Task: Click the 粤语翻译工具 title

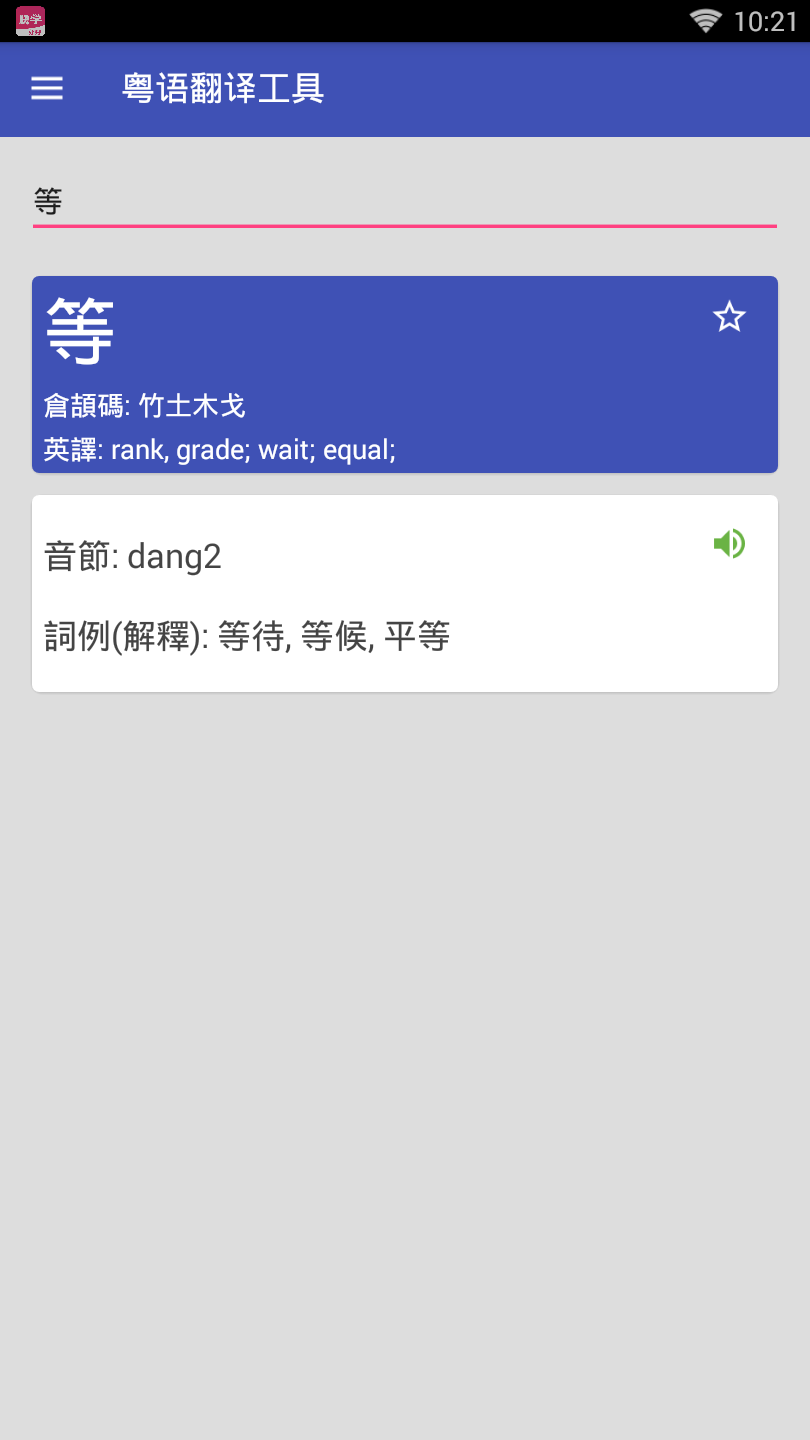Action: point(224,88)
